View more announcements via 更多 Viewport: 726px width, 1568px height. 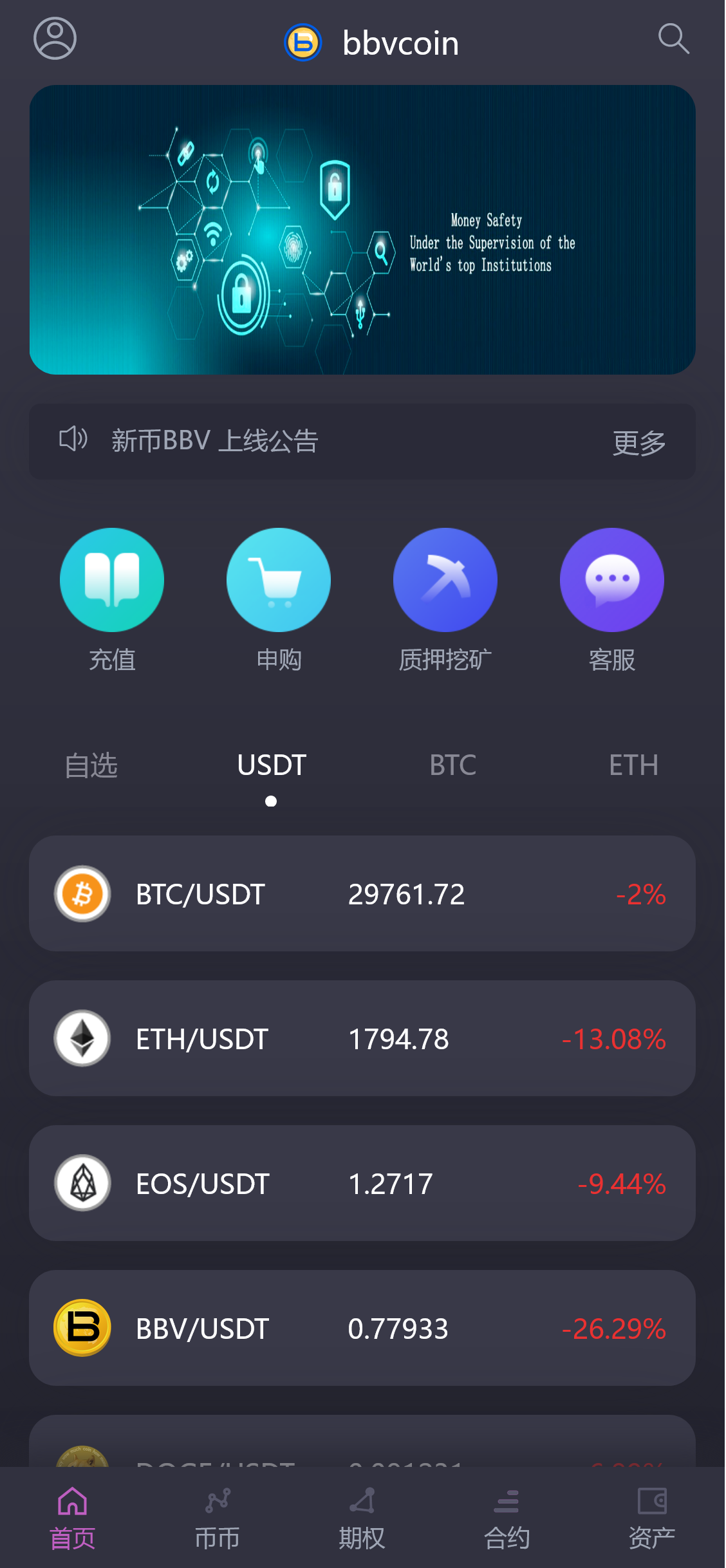pyautogui.click(x=638, y=443)
